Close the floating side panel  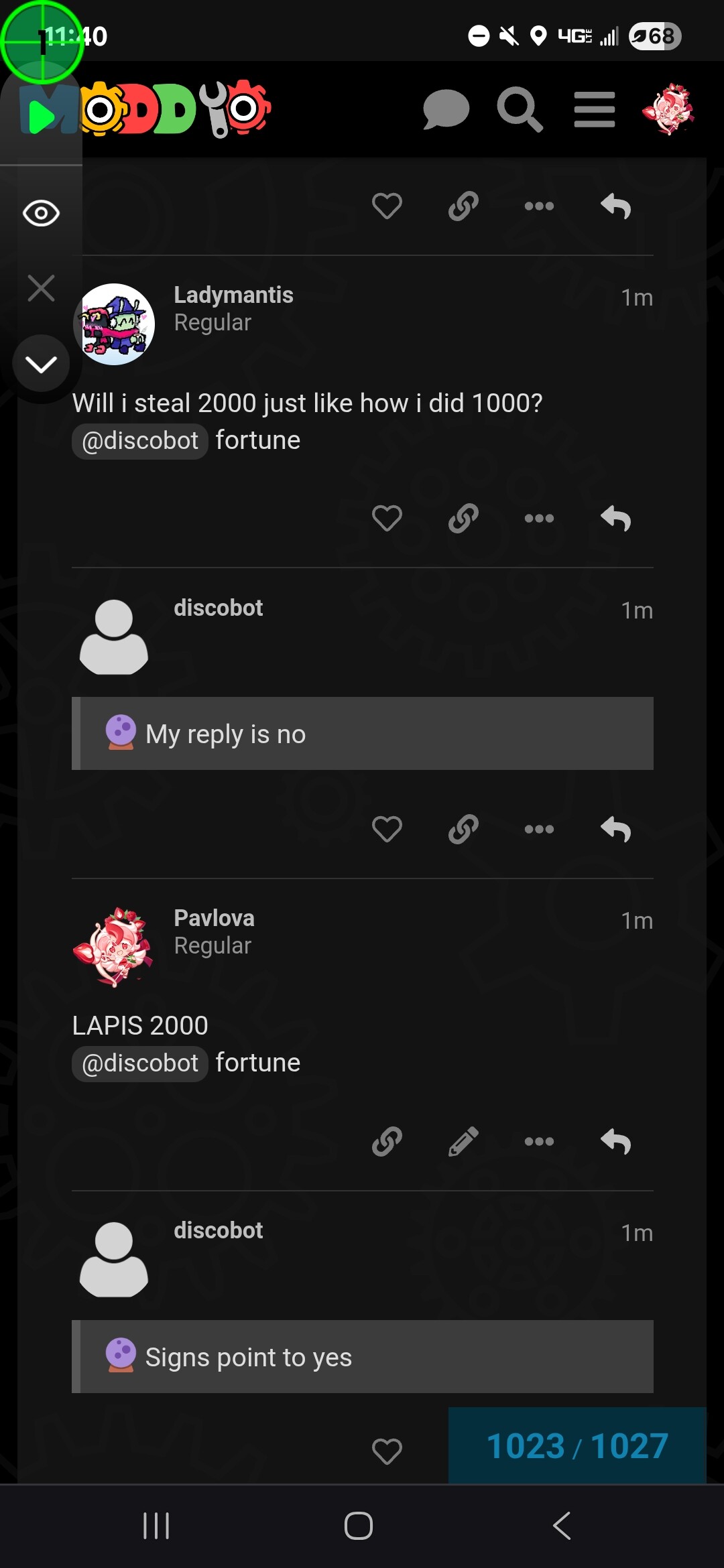(x=41, y=288)
